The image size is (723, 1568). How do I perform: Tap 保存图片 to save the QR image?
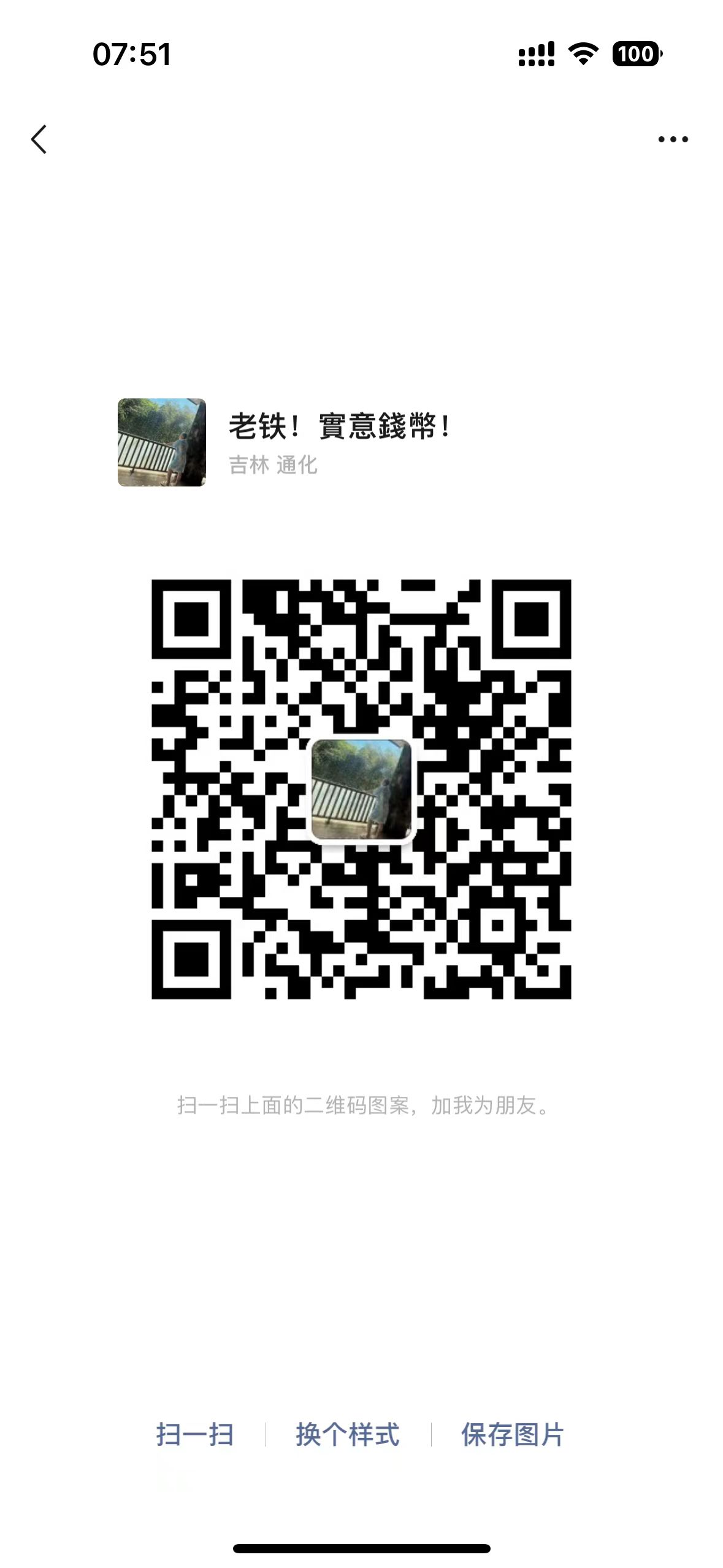coord(512,1435)
